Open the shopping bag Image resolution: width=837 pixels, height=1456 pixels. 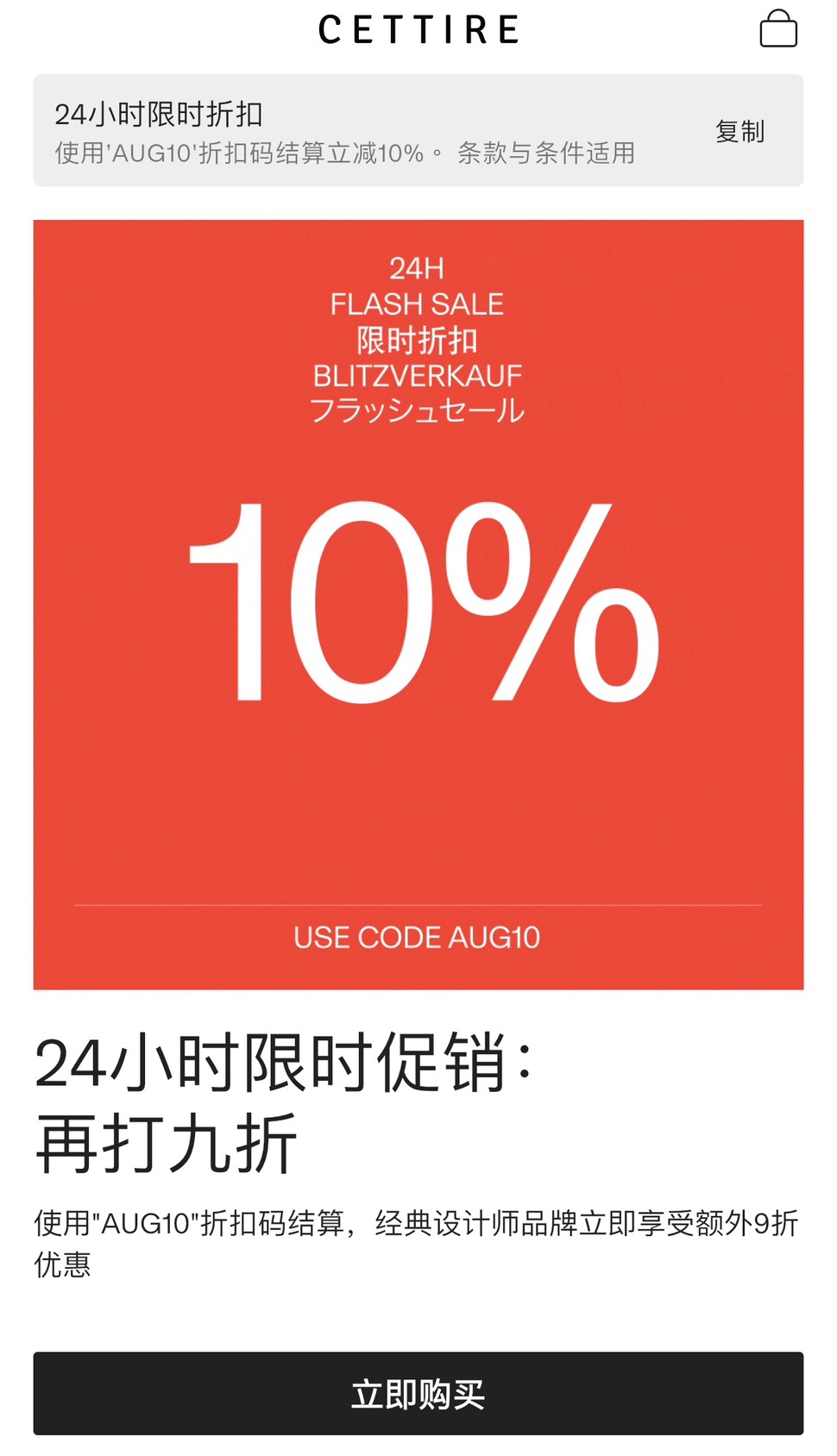777,28
